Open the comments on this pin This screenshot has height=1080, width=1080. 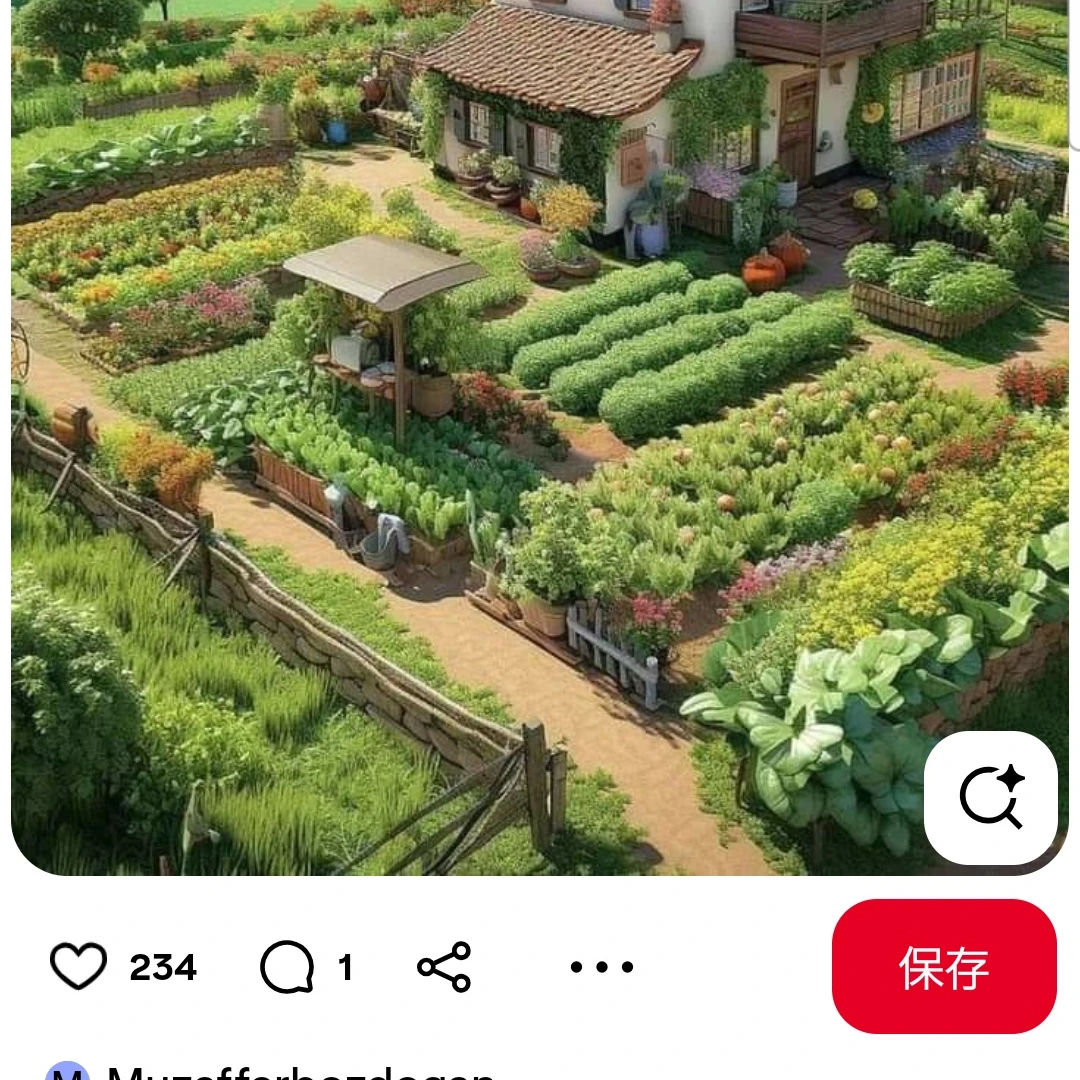click(288, 967)
